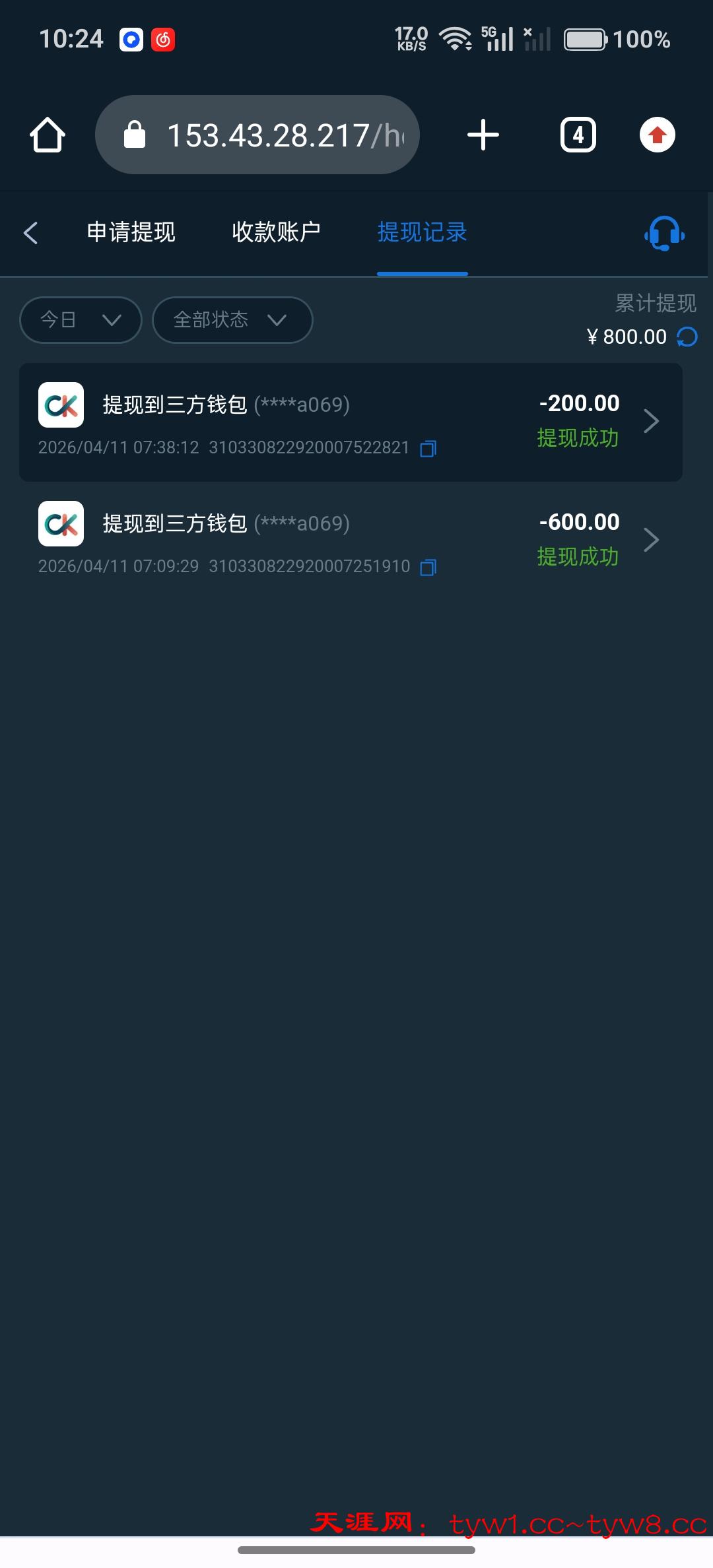View the 4 open browser tabs
713x1568 pixels.
click(578, 135)
